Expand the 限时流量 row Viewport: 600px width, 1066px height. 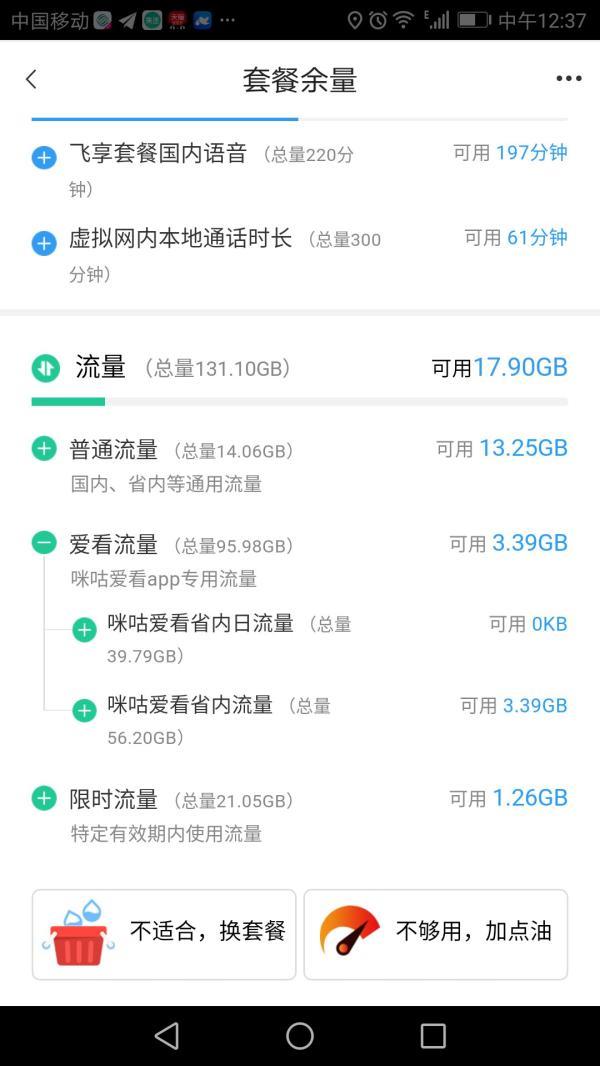44,798
